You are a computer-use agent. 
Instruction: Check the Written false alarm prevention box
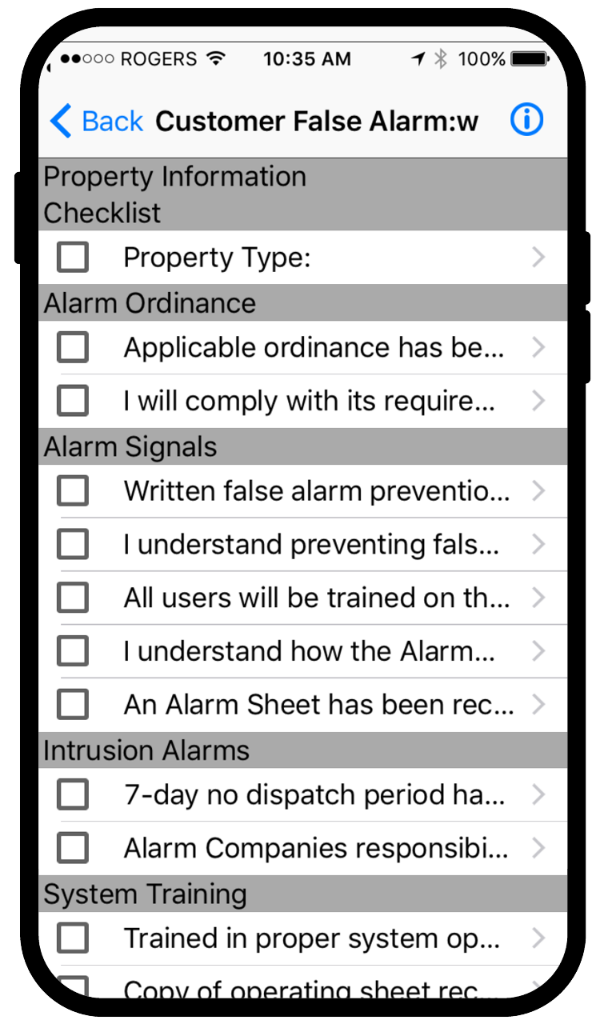(73, 491)
